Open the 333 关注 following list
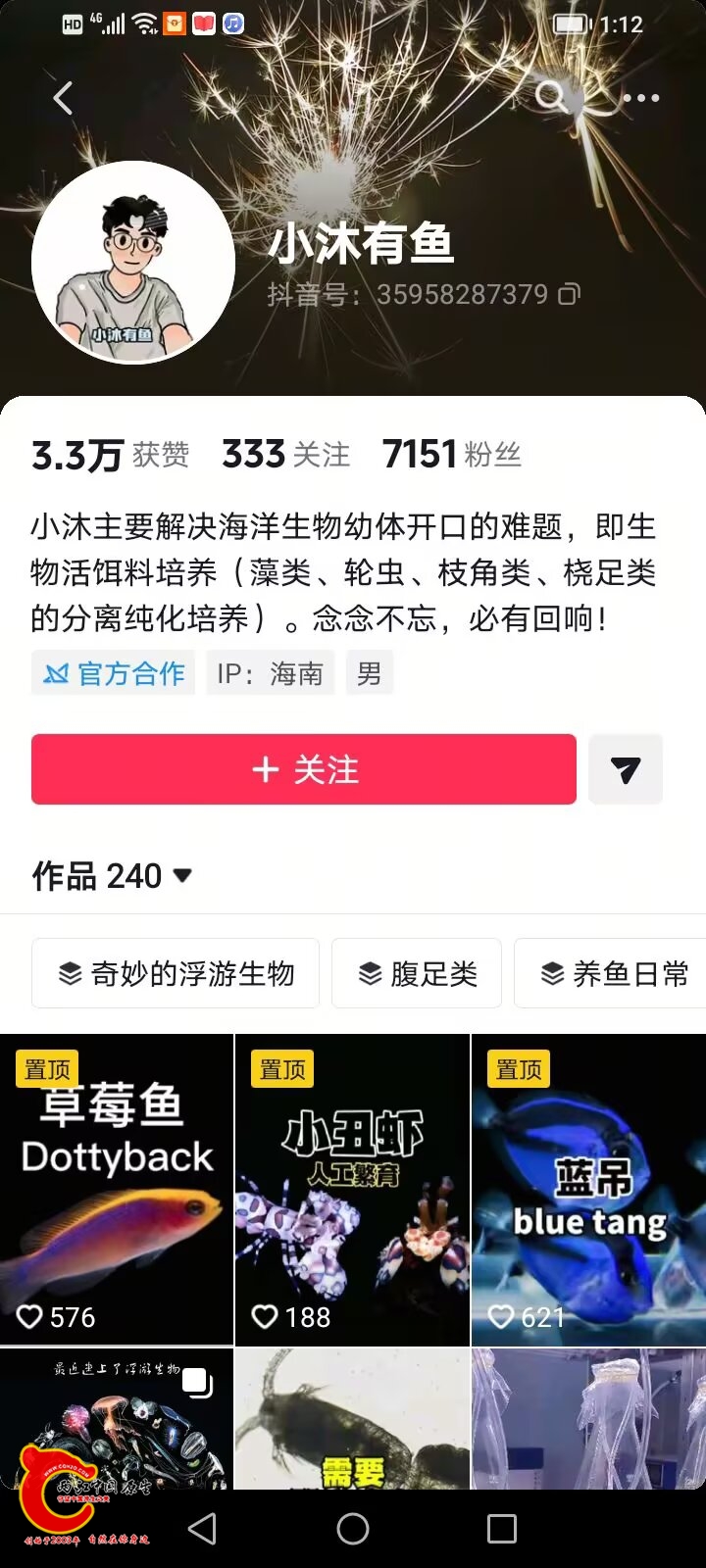Screen dimensions: 706x1568 tap(285, 455)
